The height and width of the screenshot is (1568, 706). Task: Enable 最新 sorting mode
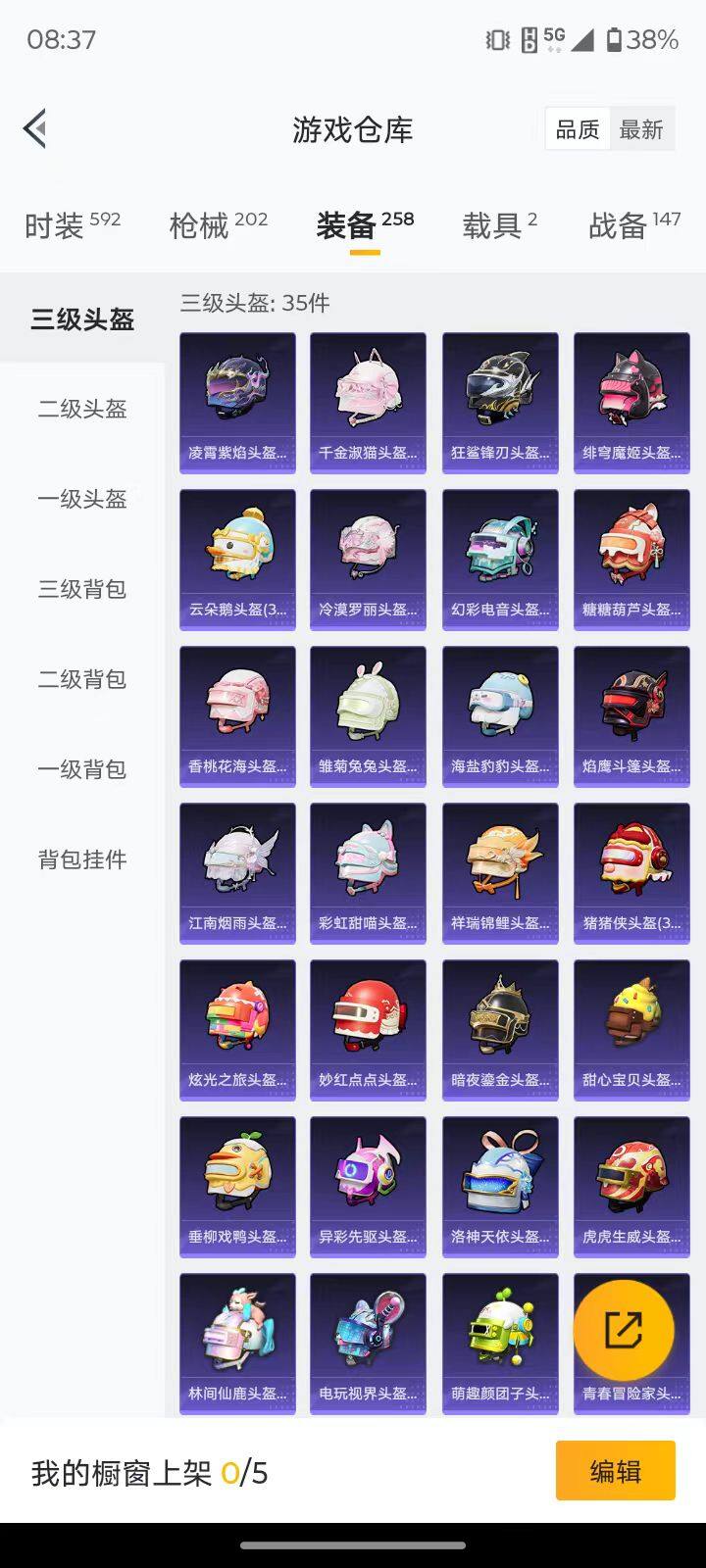(642, 128)
